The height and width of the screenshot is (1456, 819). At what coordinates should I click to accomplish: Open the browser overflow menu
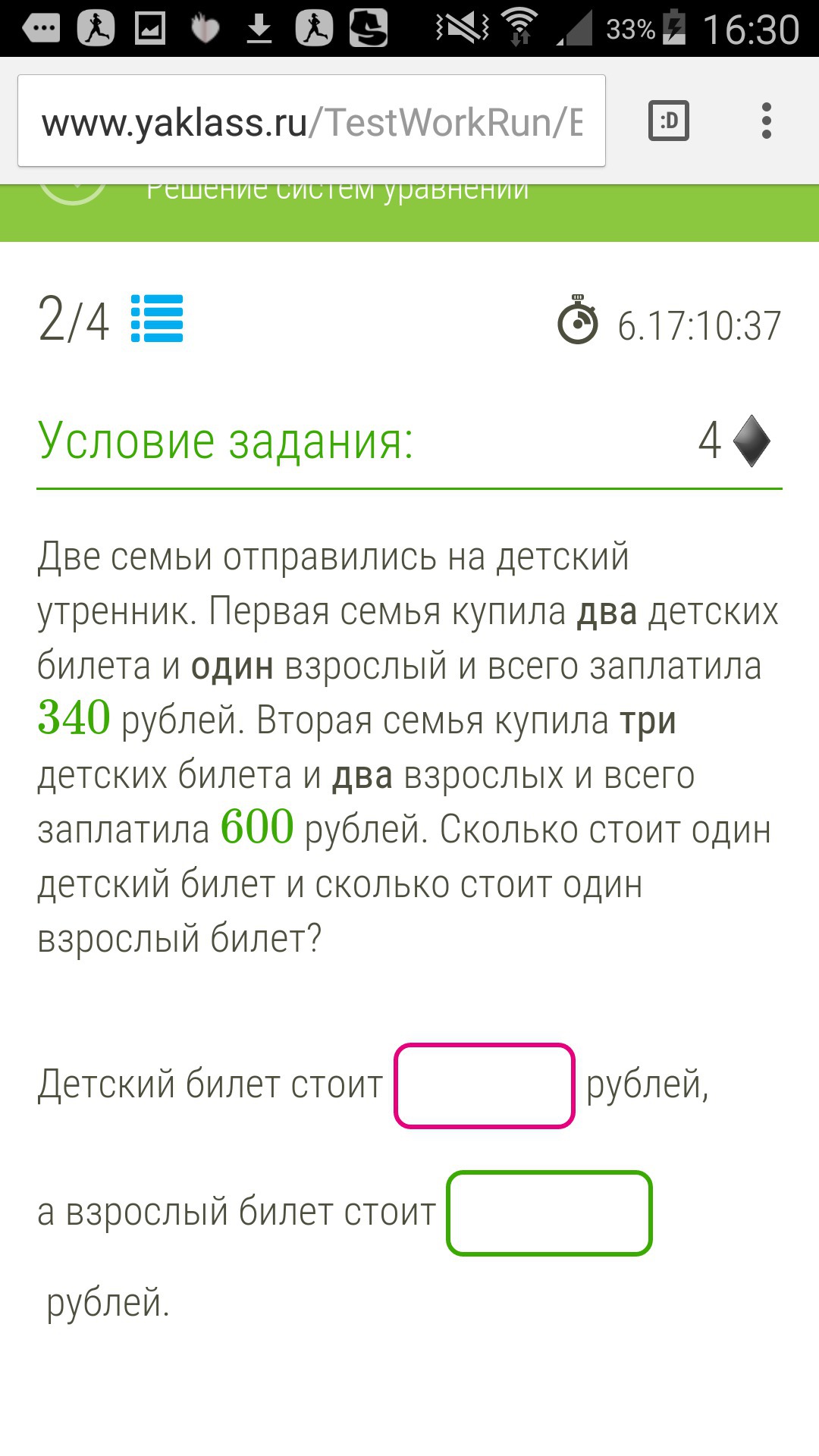pyautogui.click(x=767, y=121)
